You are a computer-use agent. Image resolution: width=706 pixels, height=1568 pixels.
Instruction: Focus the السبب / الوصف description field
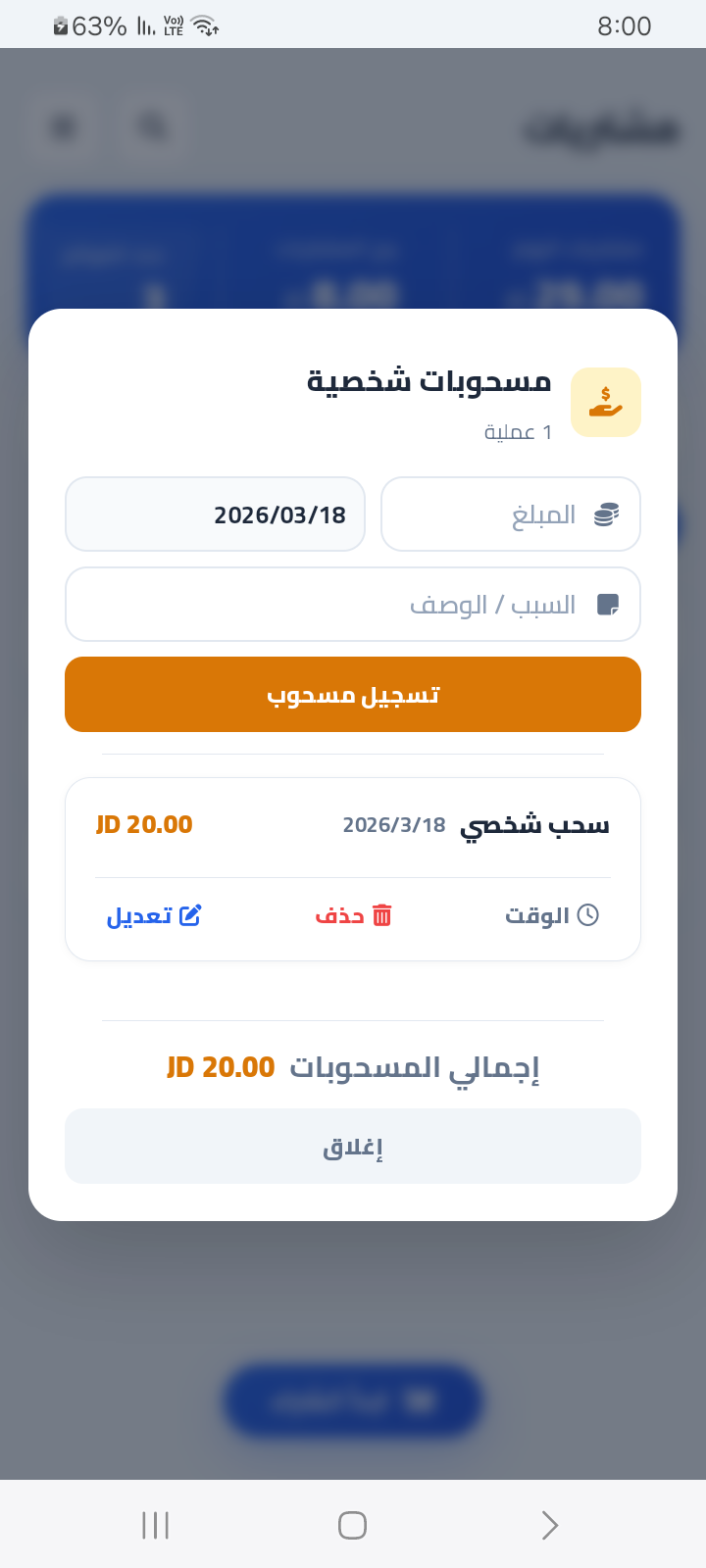[x=353, y=605]
